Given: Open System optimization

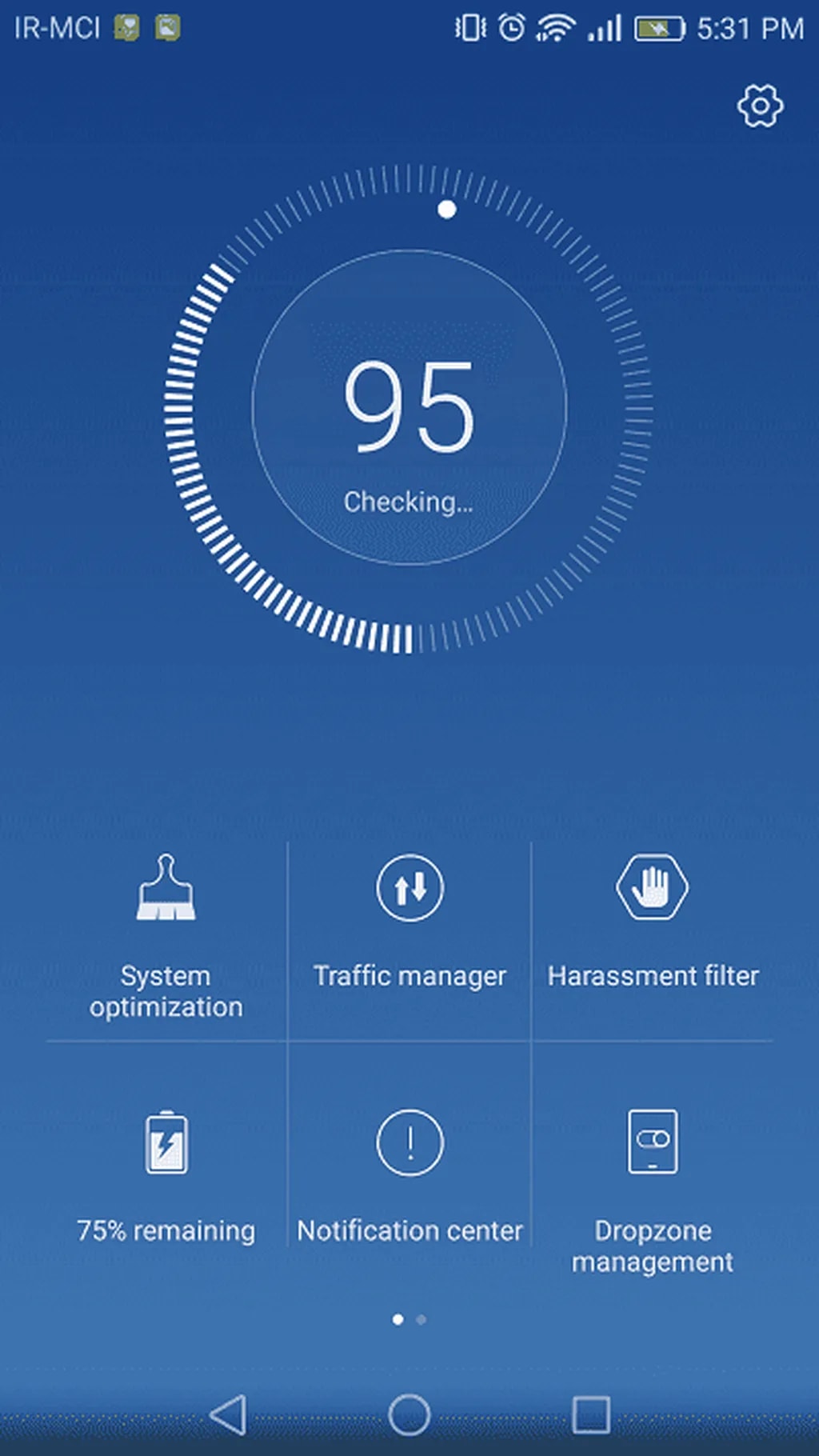Looking at the screenshot, I should [x=166, y=936].
